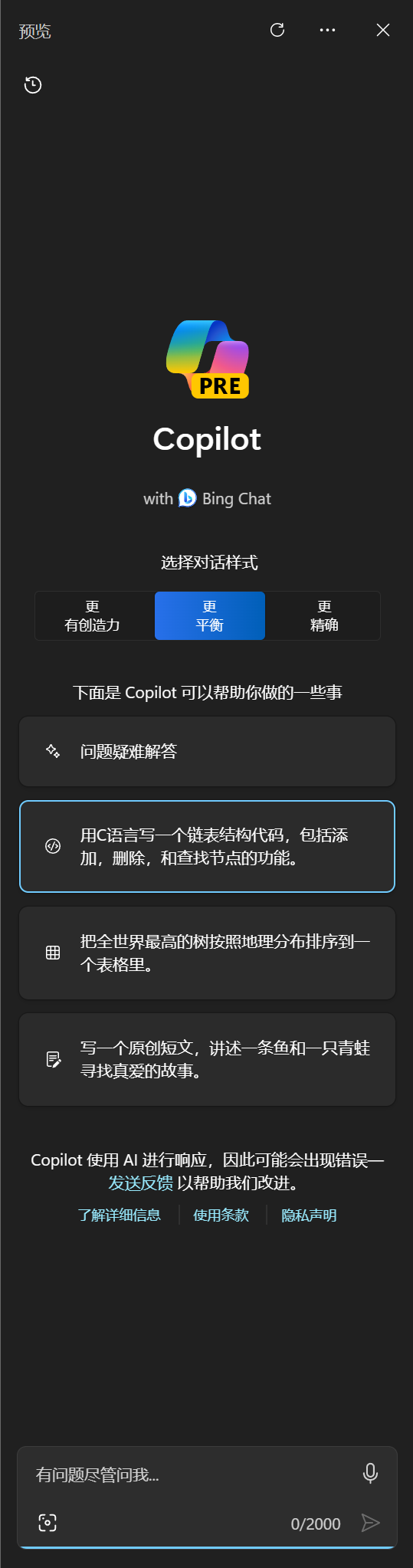Pick the C语言链表结构代码 suggestion

207,846
